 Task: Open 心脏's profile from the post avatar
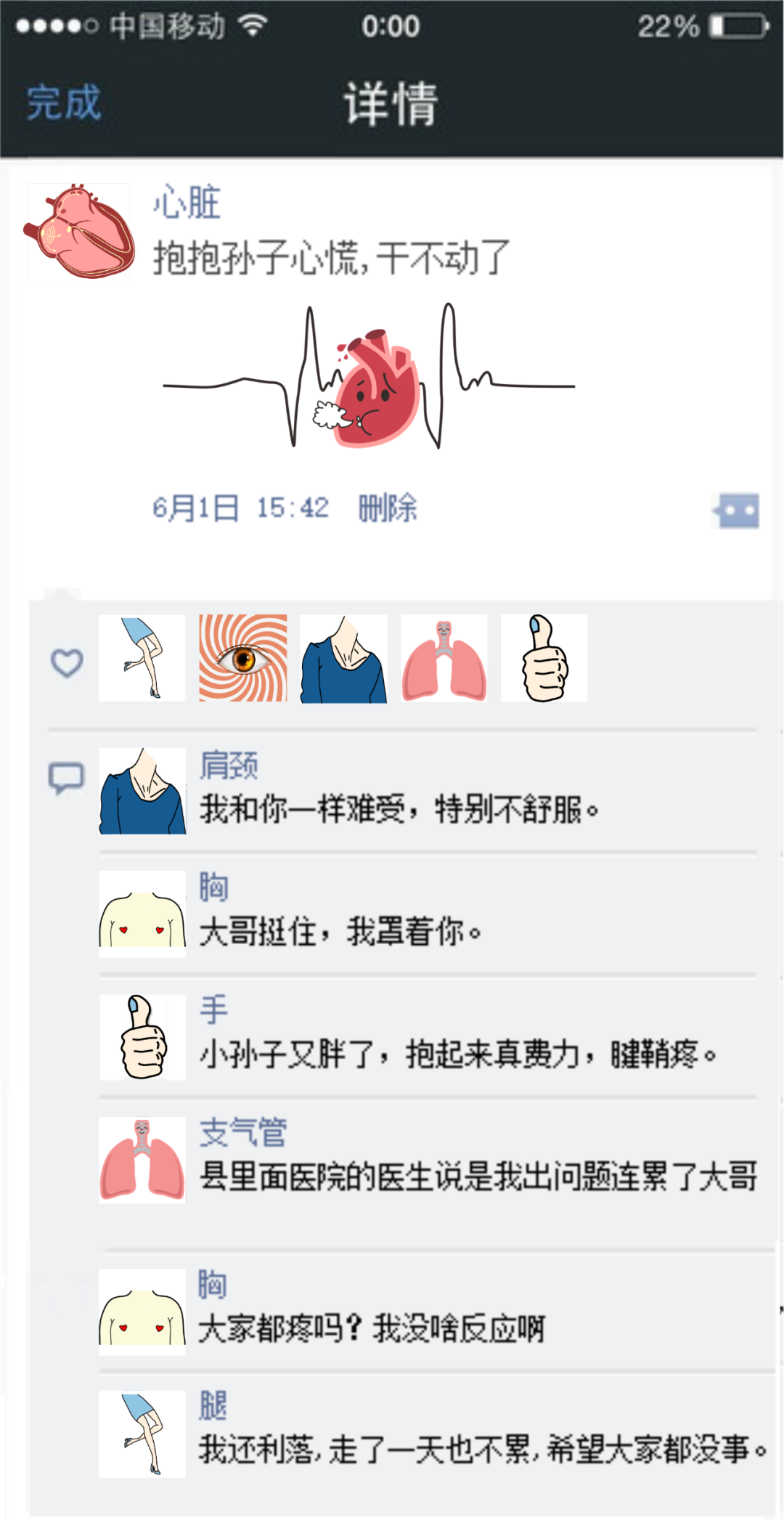point(79,232)
